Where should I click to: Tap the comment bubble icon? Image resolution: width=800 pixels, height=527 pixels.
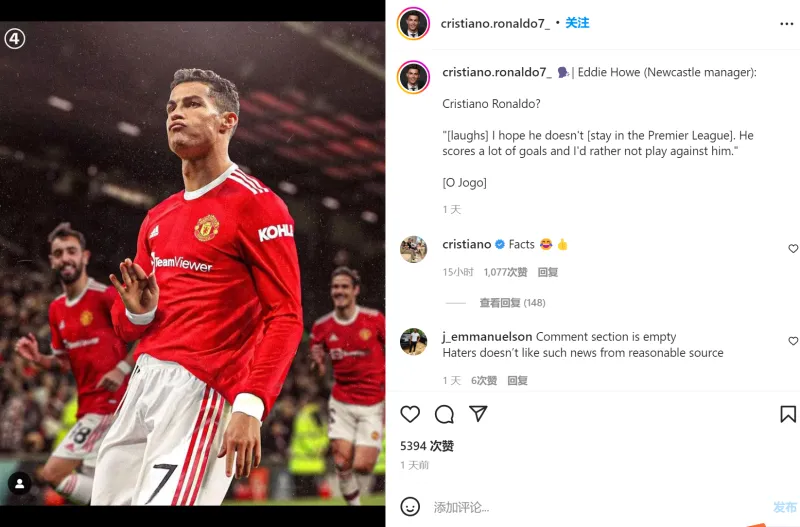pyautogui.click(x=444, y=414)
